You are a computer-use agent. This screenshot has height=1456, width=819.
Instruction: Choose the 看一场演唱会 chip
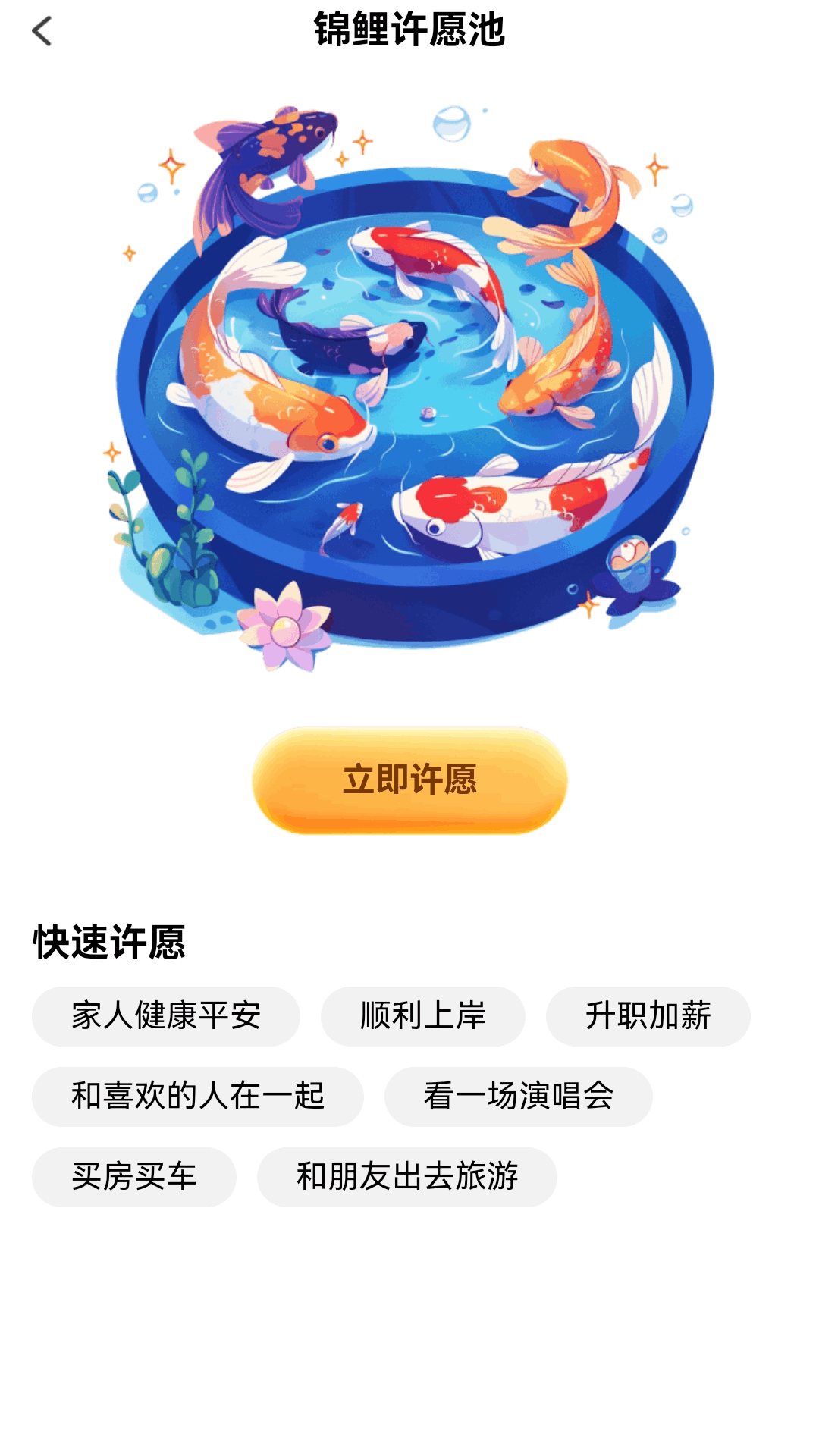point(518,1097)
